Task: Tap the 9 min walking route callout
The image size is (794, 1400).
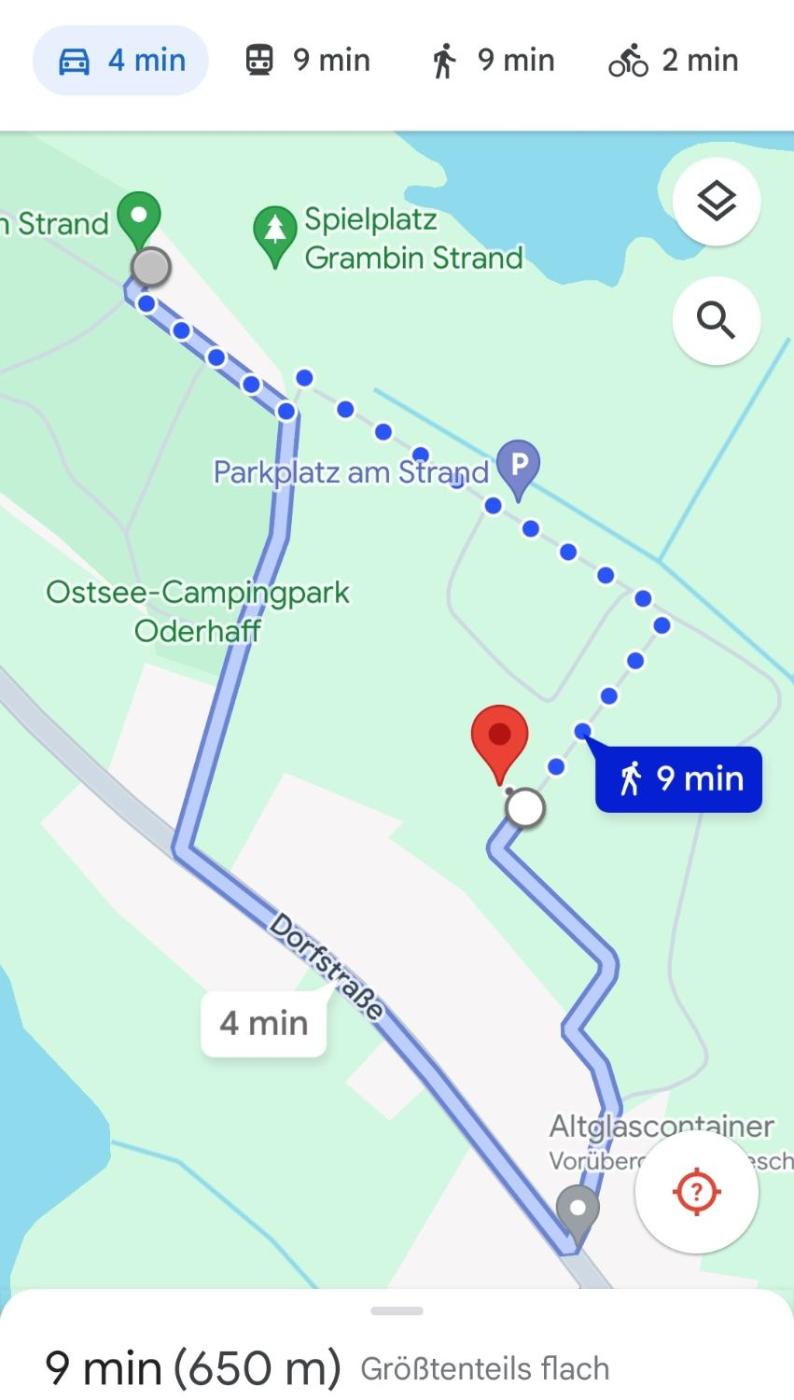Action: [679, 778]
